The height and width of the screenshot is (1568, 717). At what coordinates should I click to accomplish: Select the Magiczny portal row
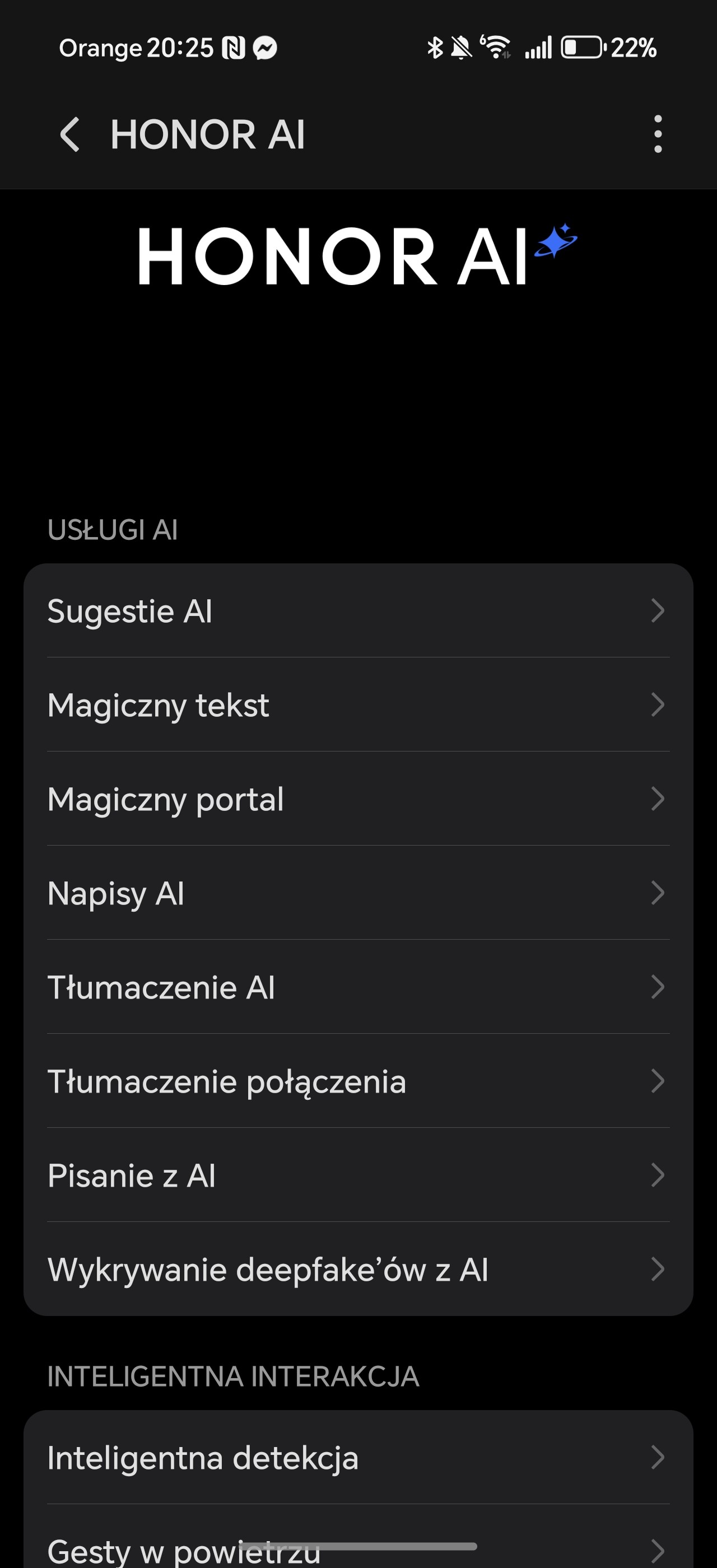[358, 799]
